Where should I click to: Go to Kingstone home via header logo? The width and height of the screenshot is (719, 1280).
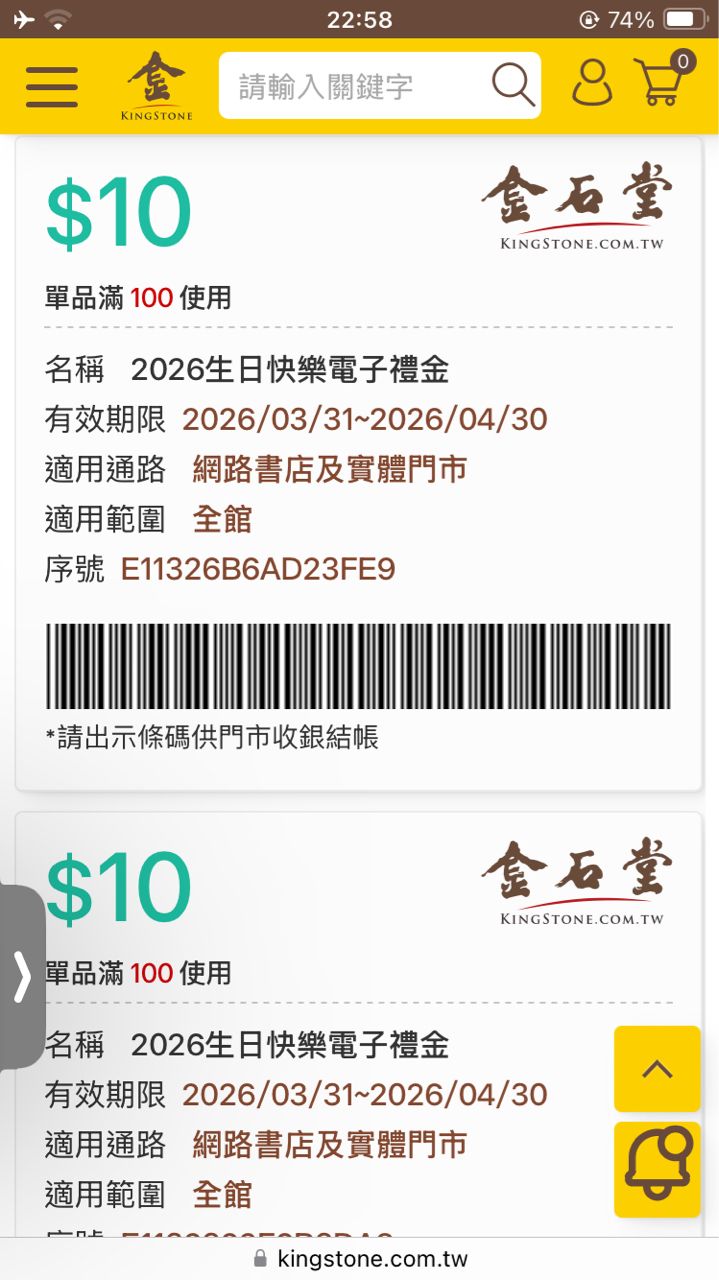[x=157, y=86]
